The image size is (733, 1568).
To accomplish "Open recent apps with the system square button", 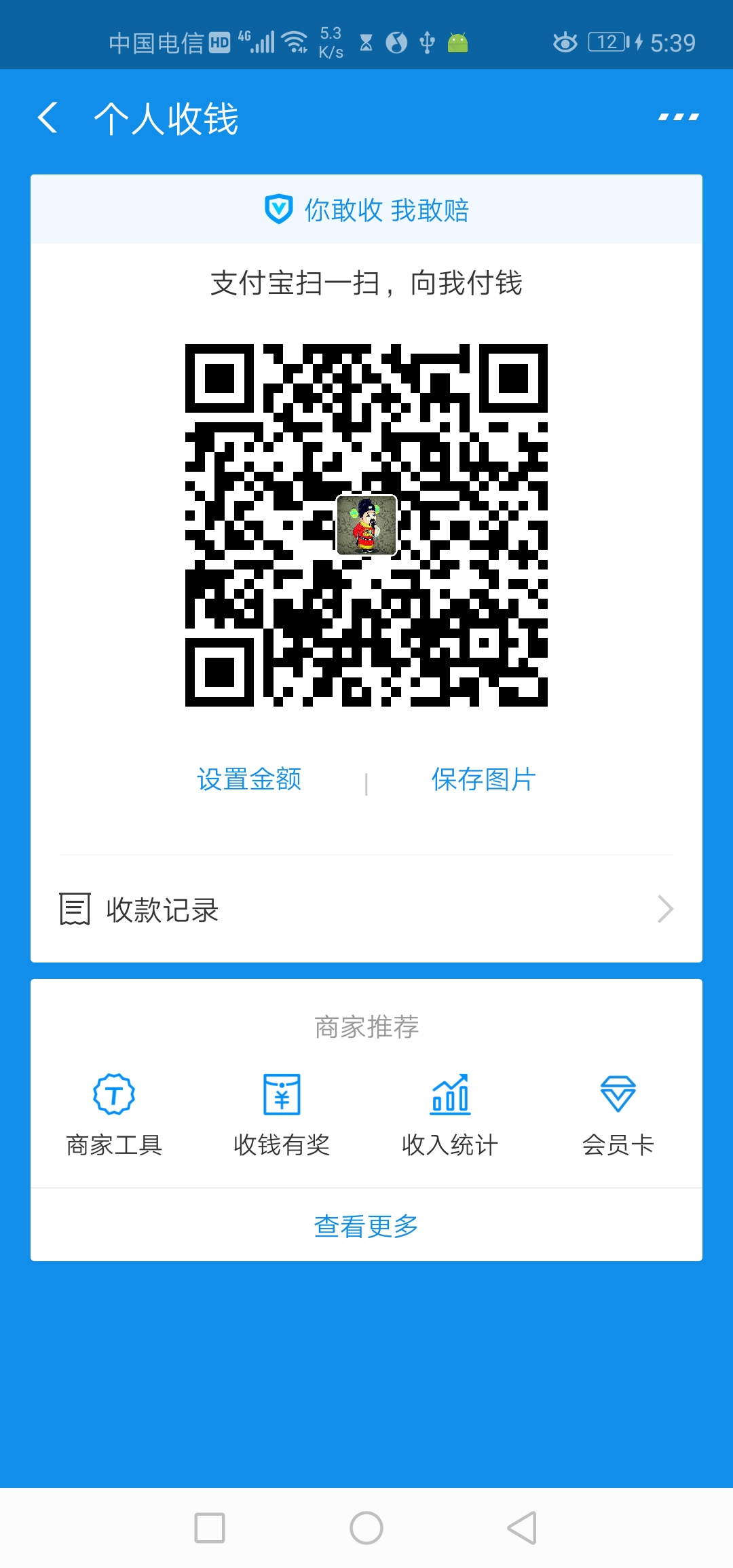I will pyautogui.click(x=210, y=1528).
